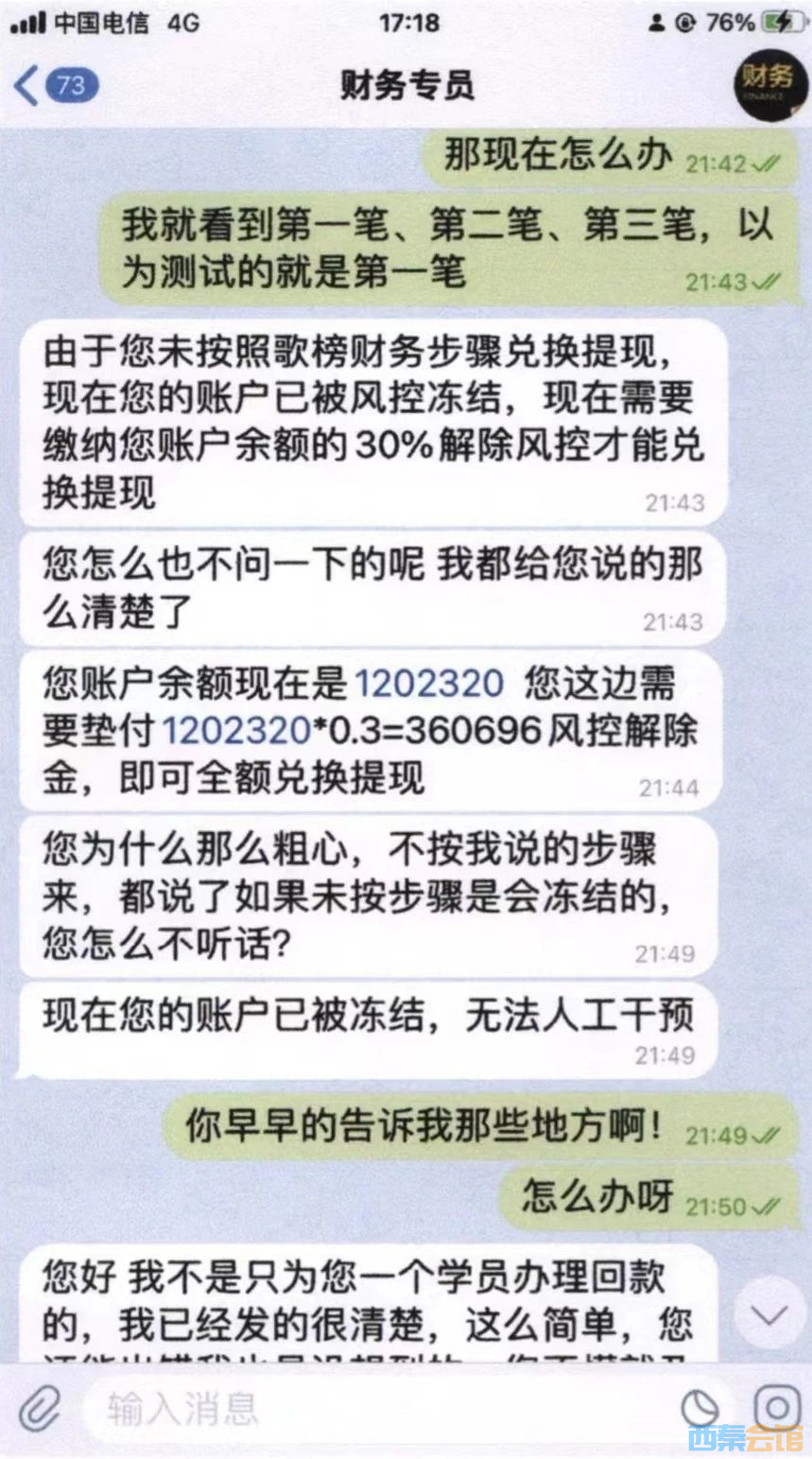The height and width of the screenshot is (1459, 812).
Task: Tap the attach paperclip icon
Action: (39, 1410)
